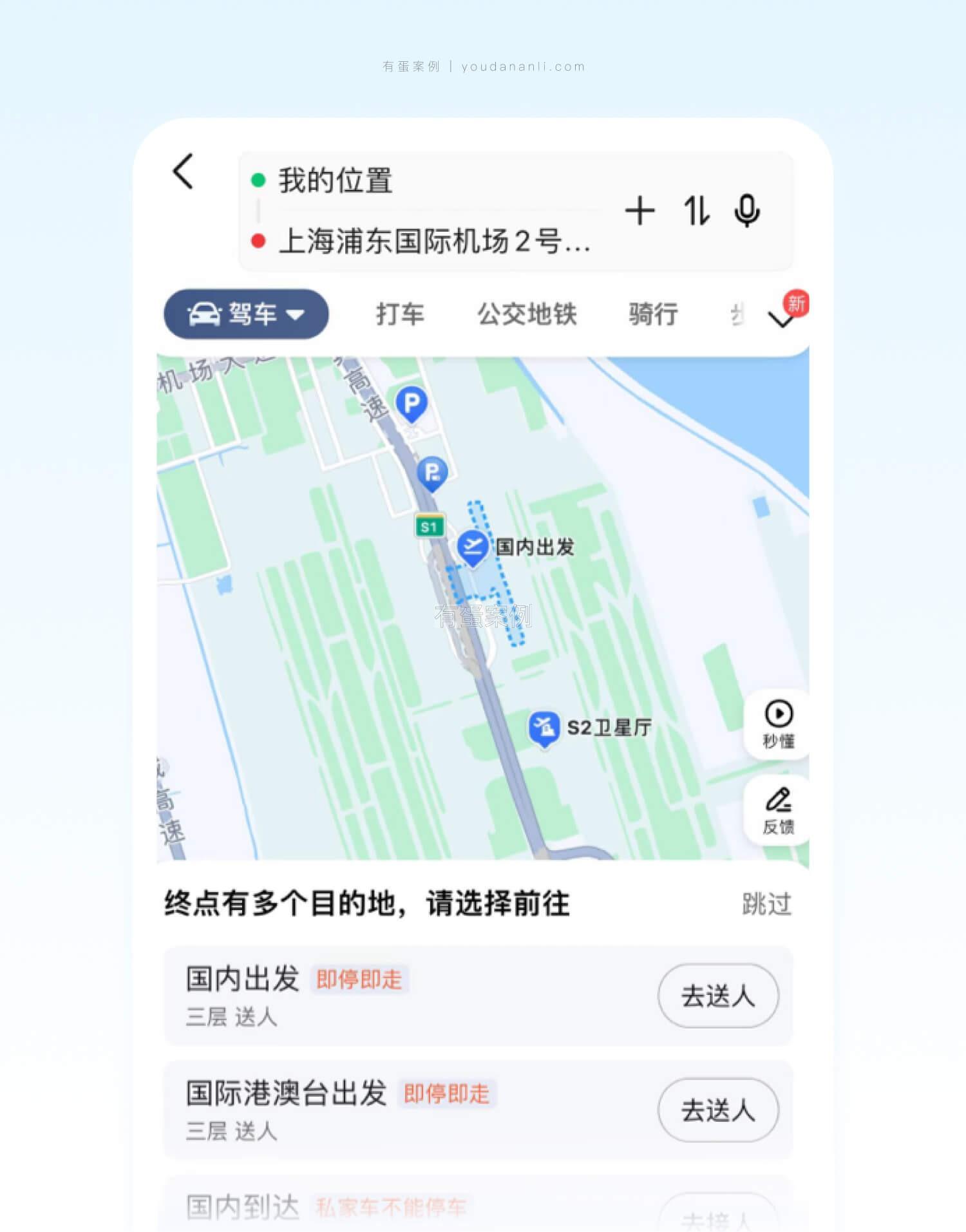The image size is (966, 1232).
Task: Tap 跳过 to skip destination selection
Action: tap(766, 904)
